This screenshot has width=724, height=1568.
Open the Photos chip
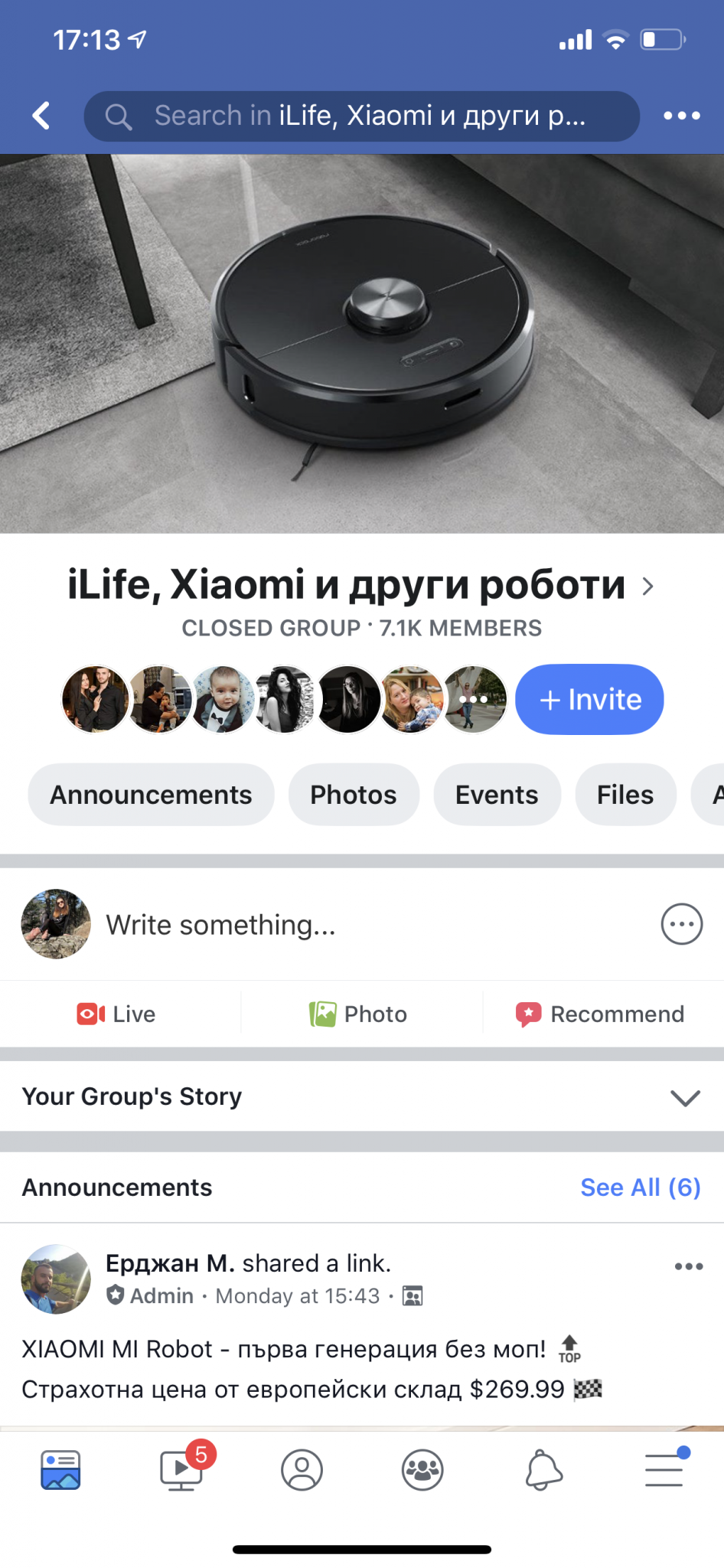point(354,795)
